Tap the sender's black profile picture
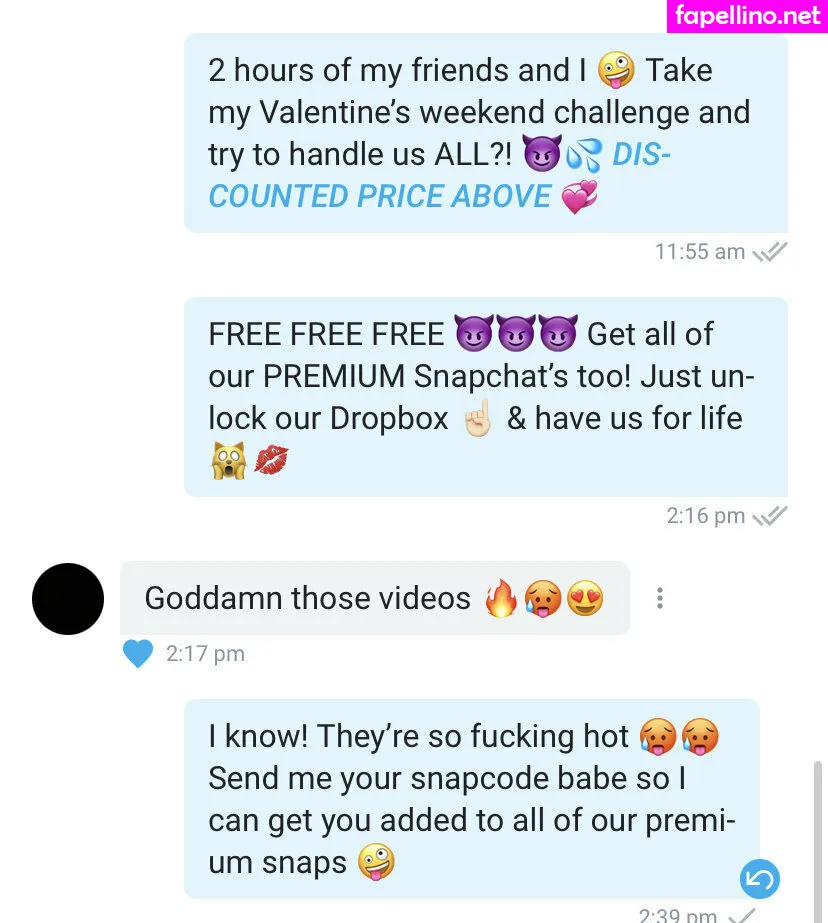 click(68, 598)
